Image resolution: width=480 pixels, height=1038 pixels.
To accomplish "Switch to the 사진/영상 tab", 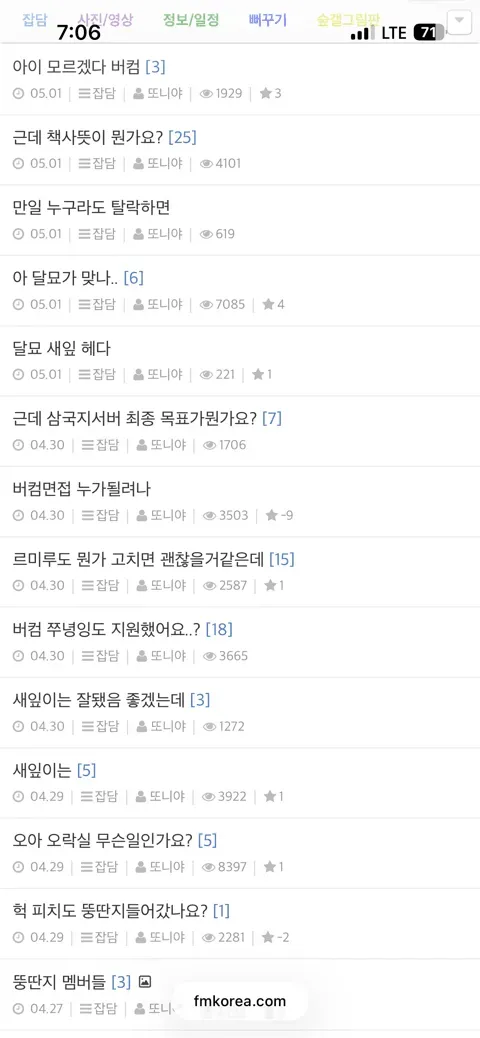I will (105, 20).
